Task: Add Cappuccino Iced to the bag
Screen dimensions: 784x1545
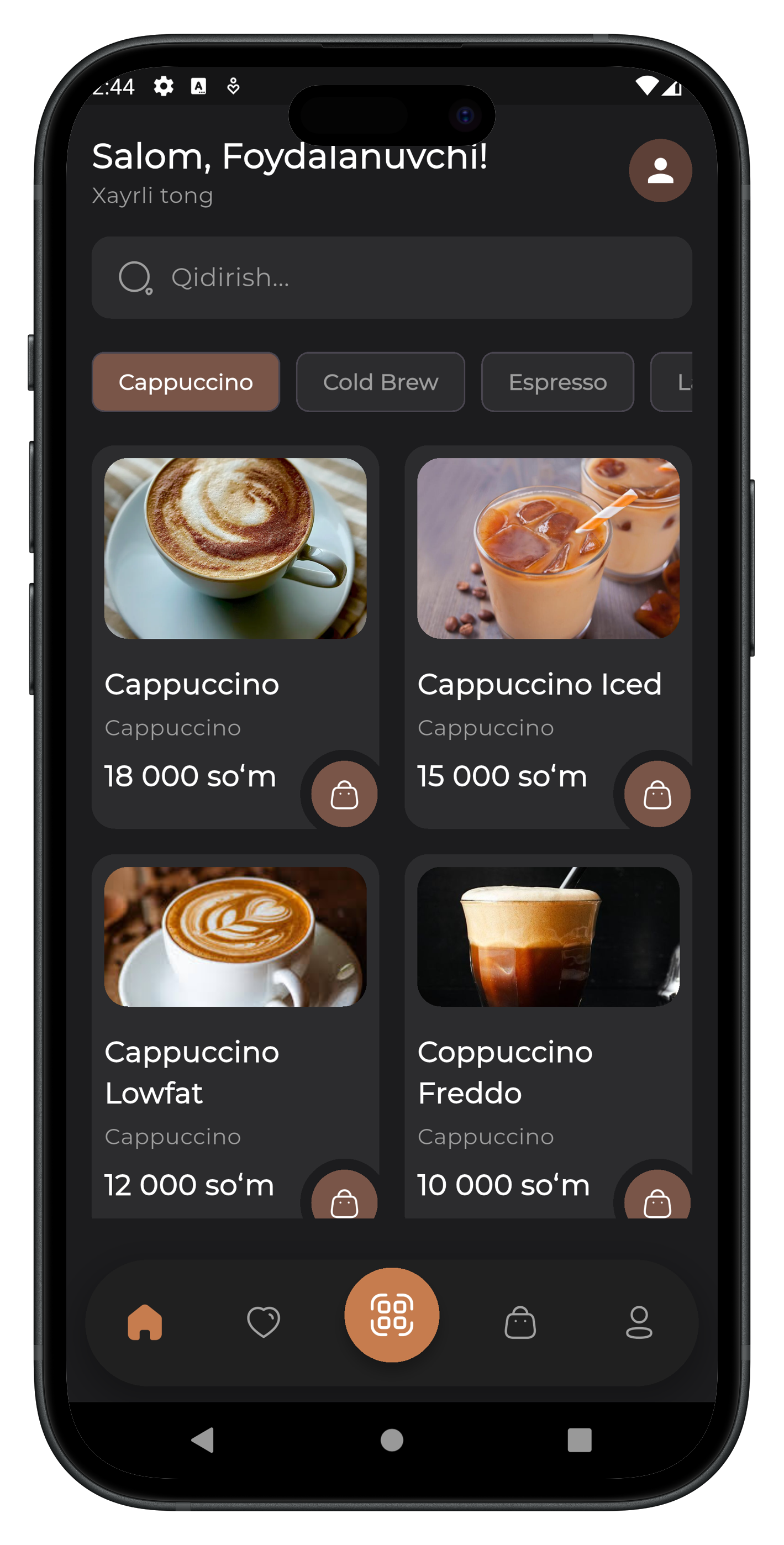Action: click(657, 794)
